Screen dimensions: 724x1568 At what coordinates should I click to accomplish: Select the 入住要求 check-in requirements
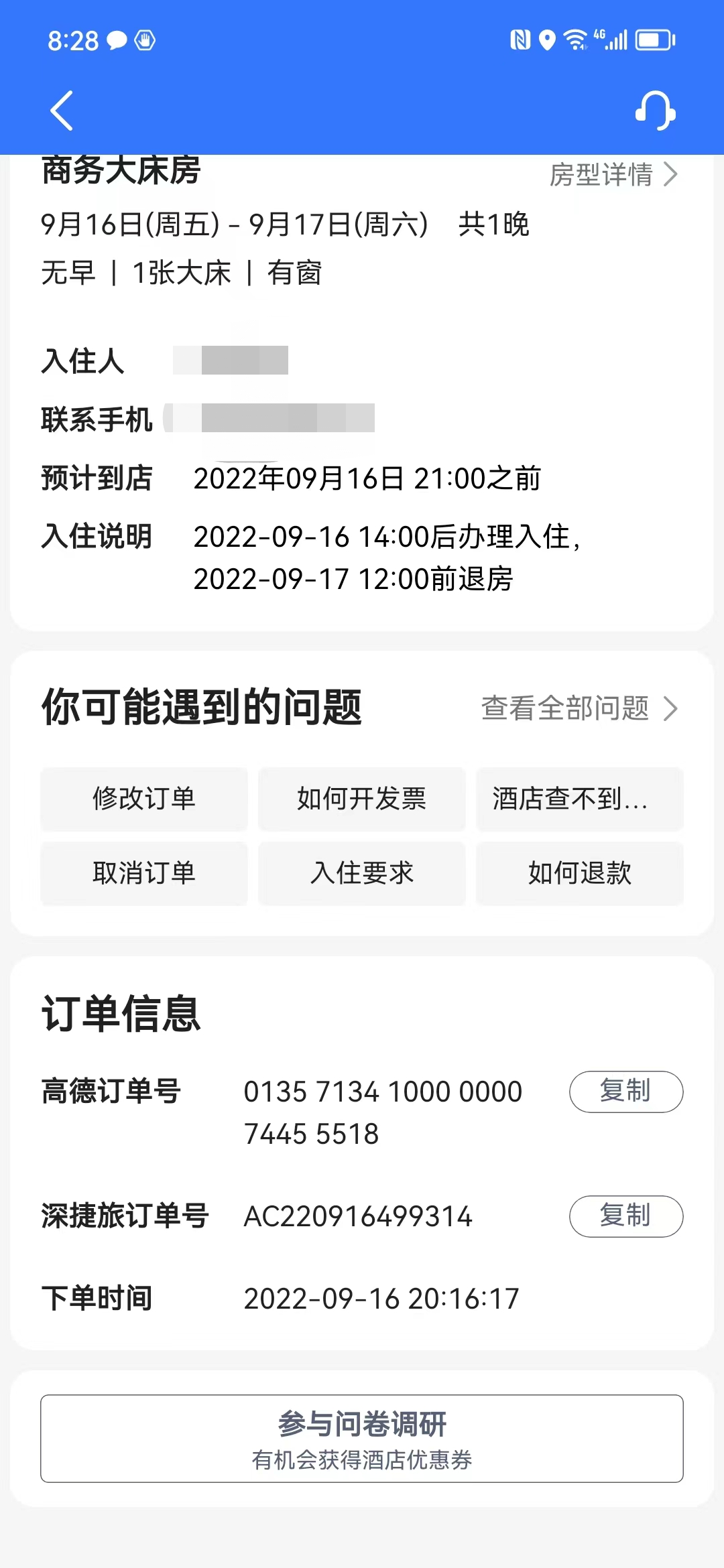click(361, 873)
